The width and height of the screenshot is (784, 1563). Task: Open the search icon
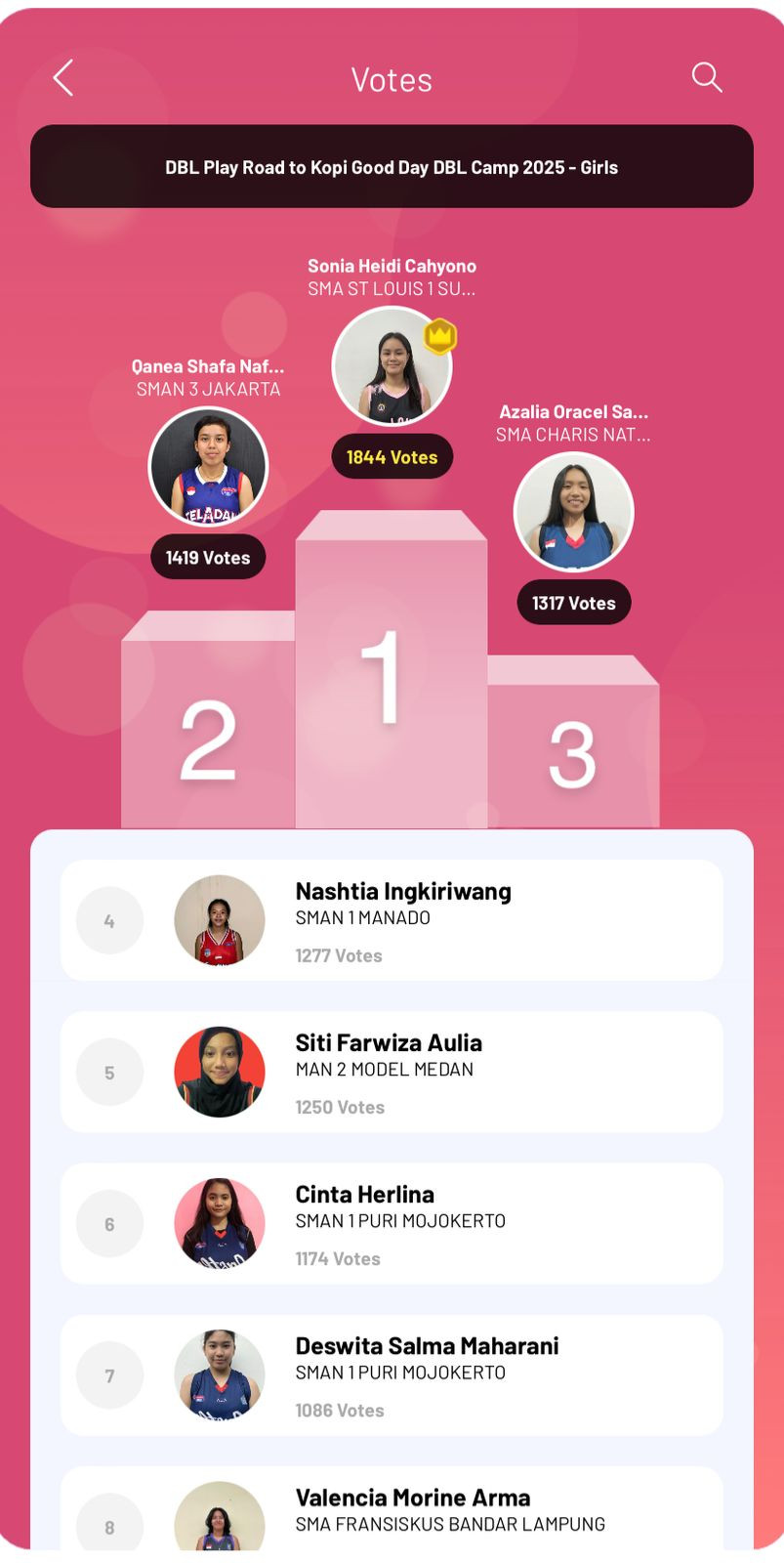pyautogui.click(x=706, y=77)
